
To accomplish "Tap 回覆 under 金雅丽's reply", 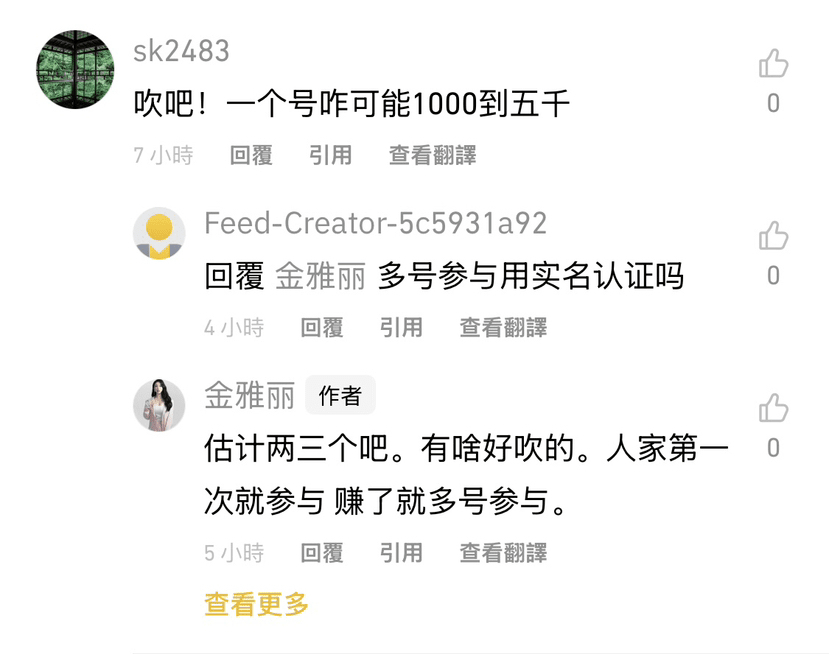I will point(322,553).
